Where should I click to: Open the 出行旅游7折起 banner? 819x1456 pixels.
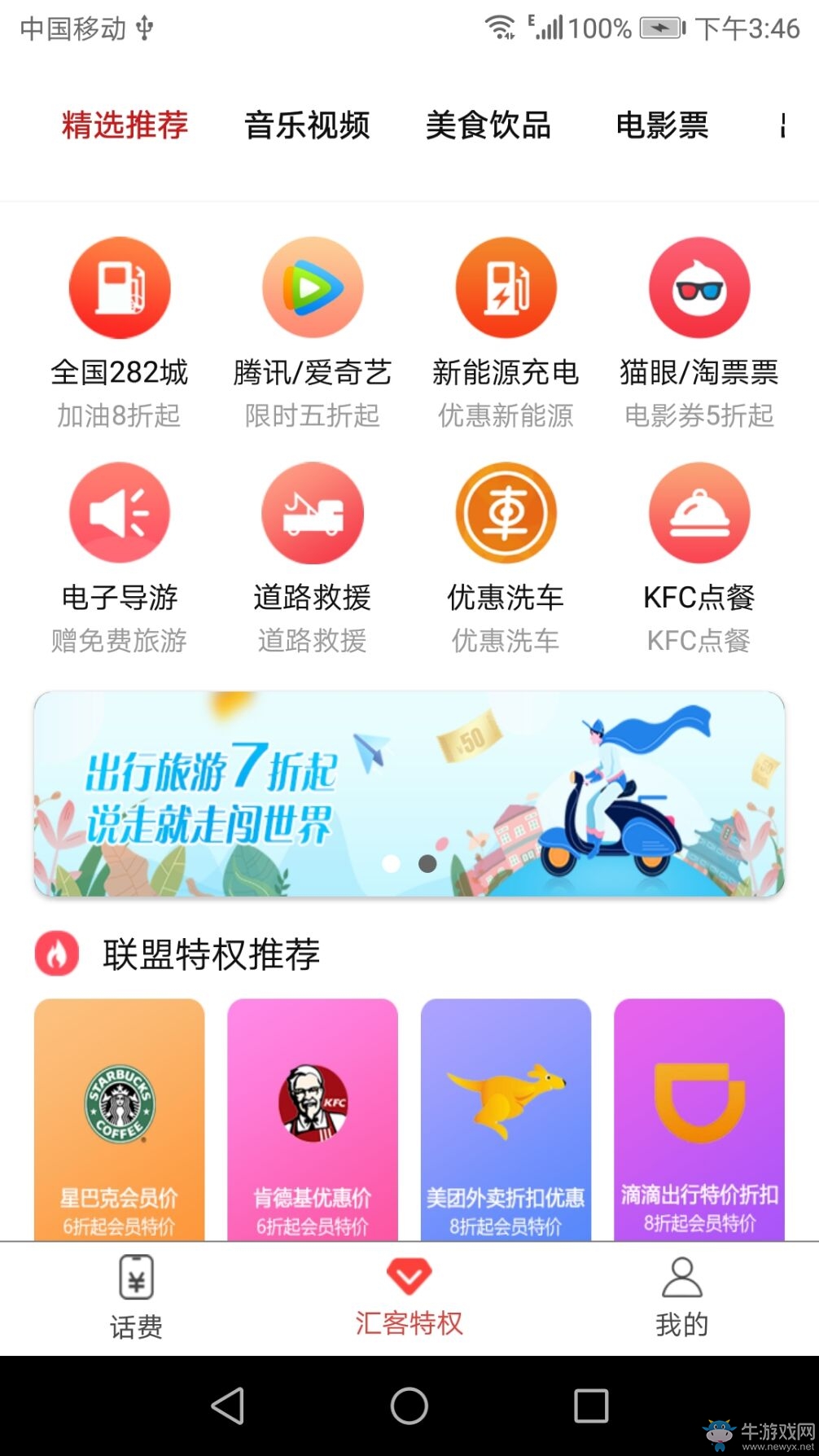click(409, 794)
